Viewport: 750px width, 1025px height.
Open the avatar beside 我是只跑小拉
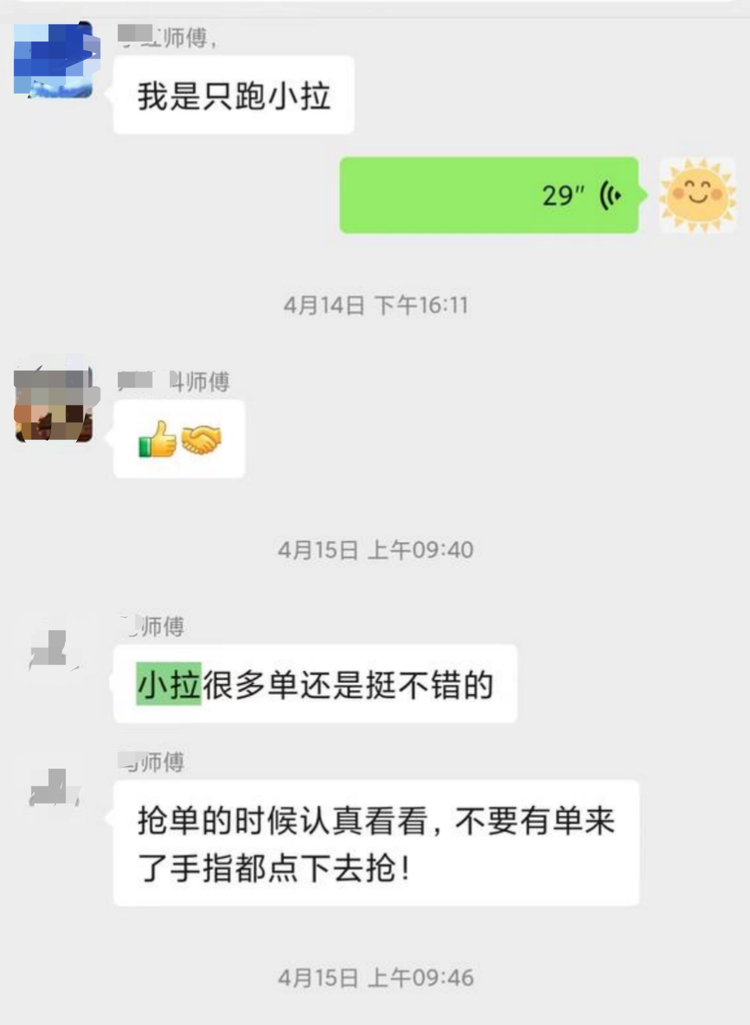pos(55,62)
